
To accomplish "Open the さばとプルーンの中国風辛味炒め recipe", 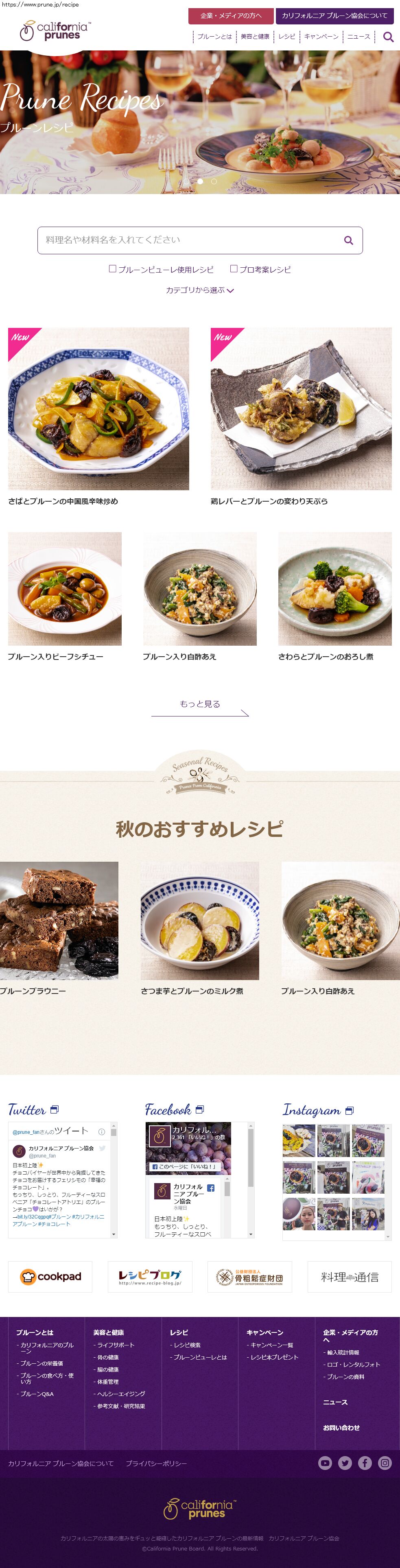I will point(98,409).
